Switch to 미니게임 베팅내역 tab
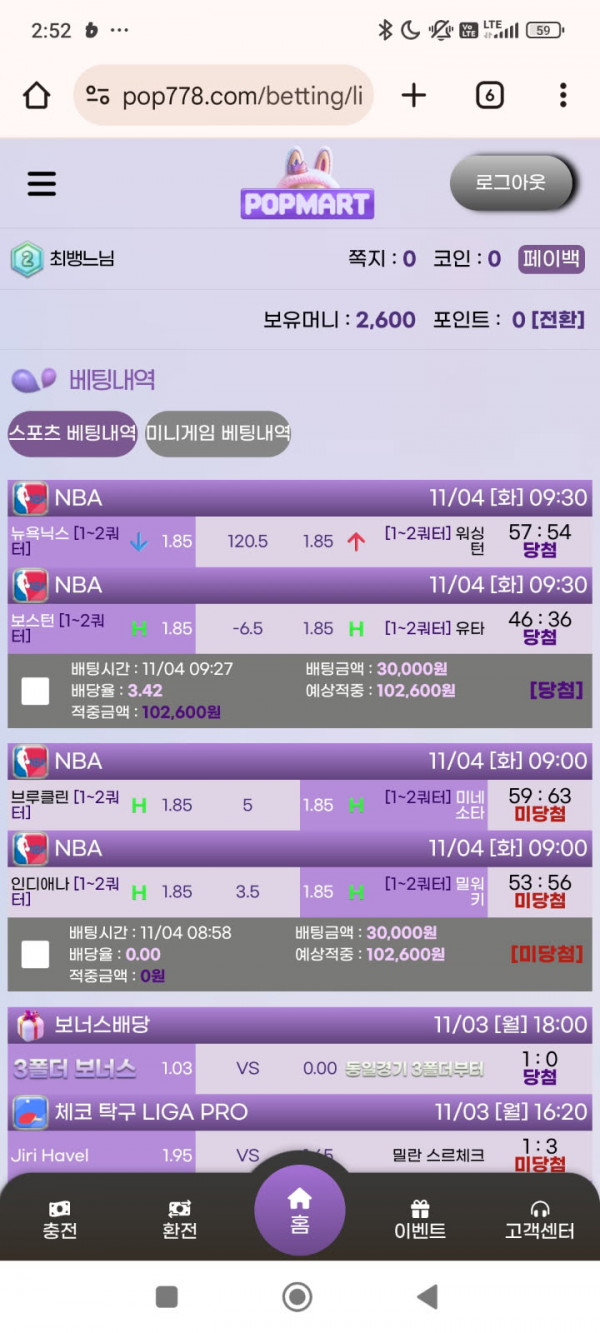Viewport: 600px width, 1333px height. tap(218, 433)
